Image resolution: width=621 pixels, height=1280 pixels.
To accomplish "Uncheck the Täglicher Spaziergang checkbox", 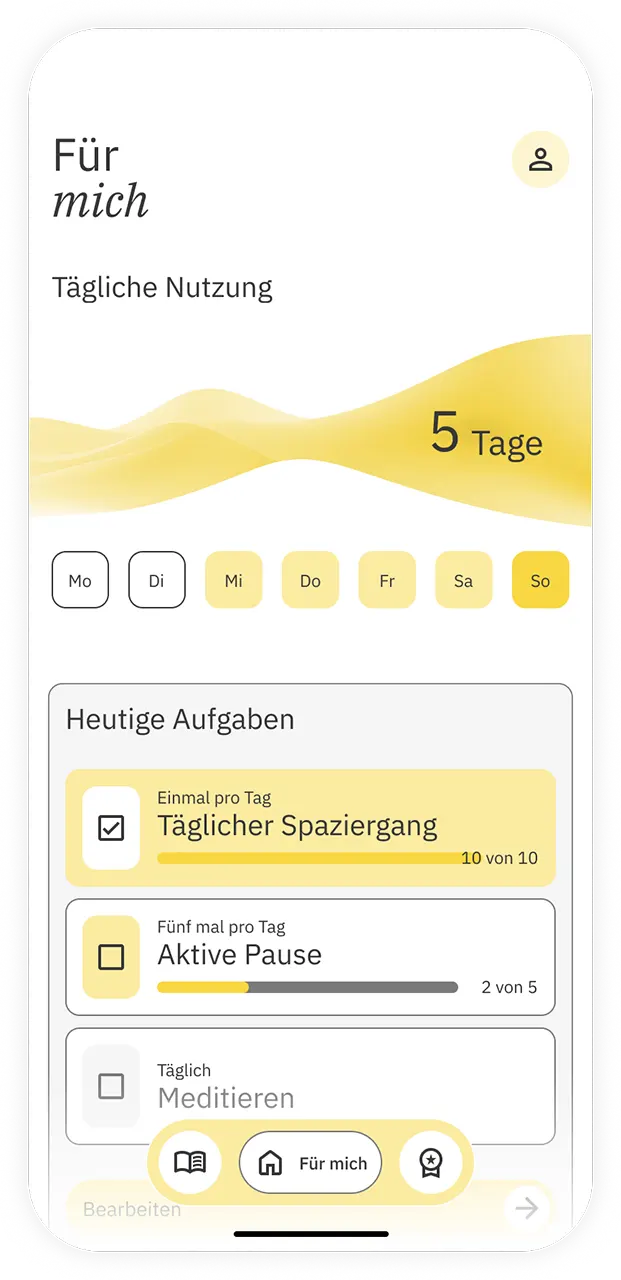I will point(111,828).
